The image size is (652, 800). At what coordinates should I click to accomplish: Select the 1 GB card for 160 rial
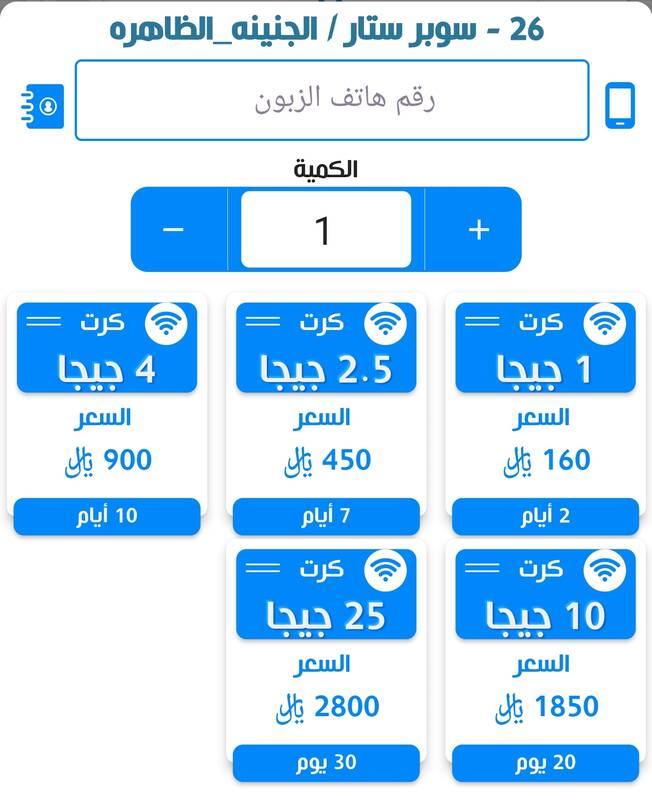pos(545,414)
